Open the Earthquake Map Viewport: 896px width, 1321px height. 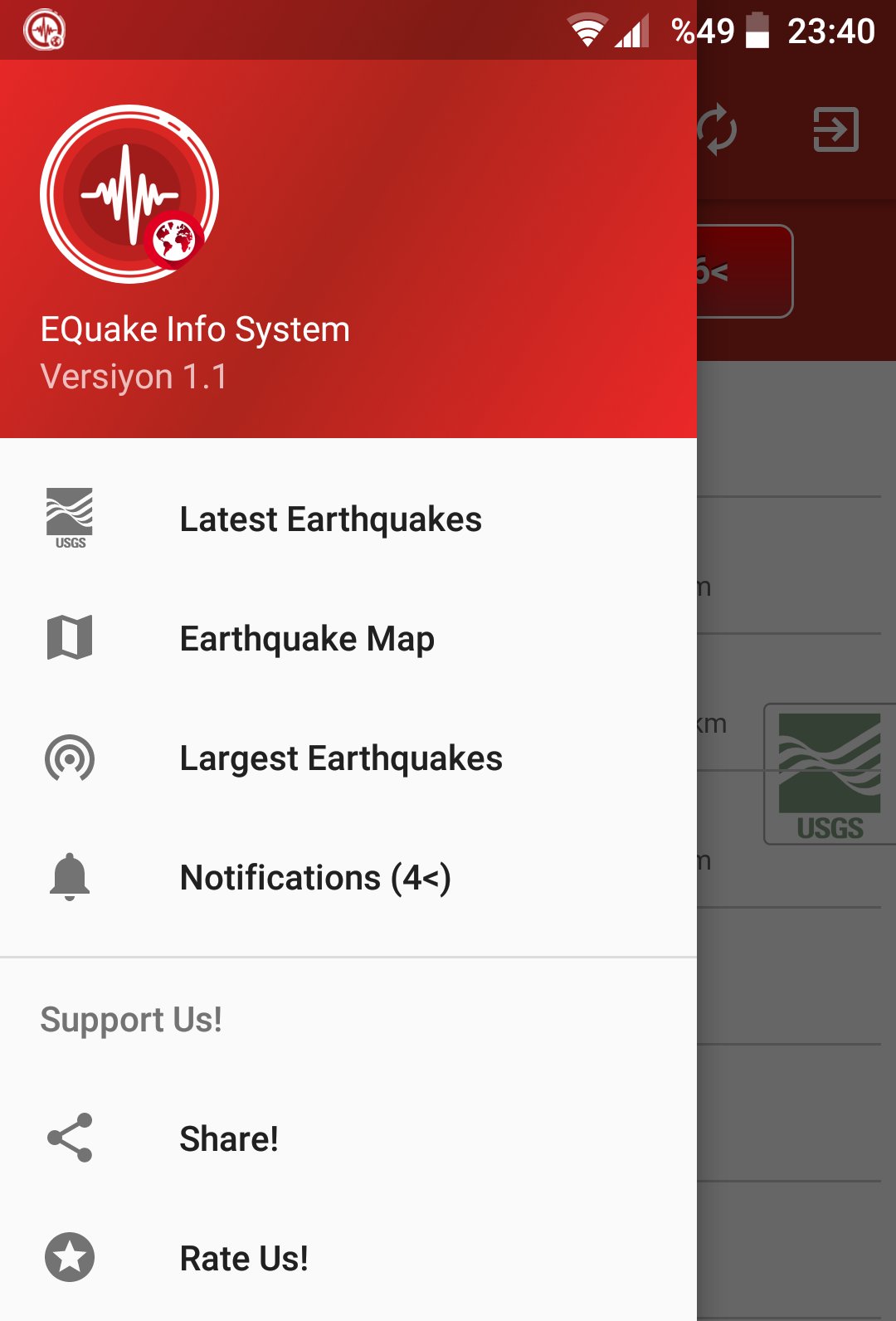click(x=307, y=639)
